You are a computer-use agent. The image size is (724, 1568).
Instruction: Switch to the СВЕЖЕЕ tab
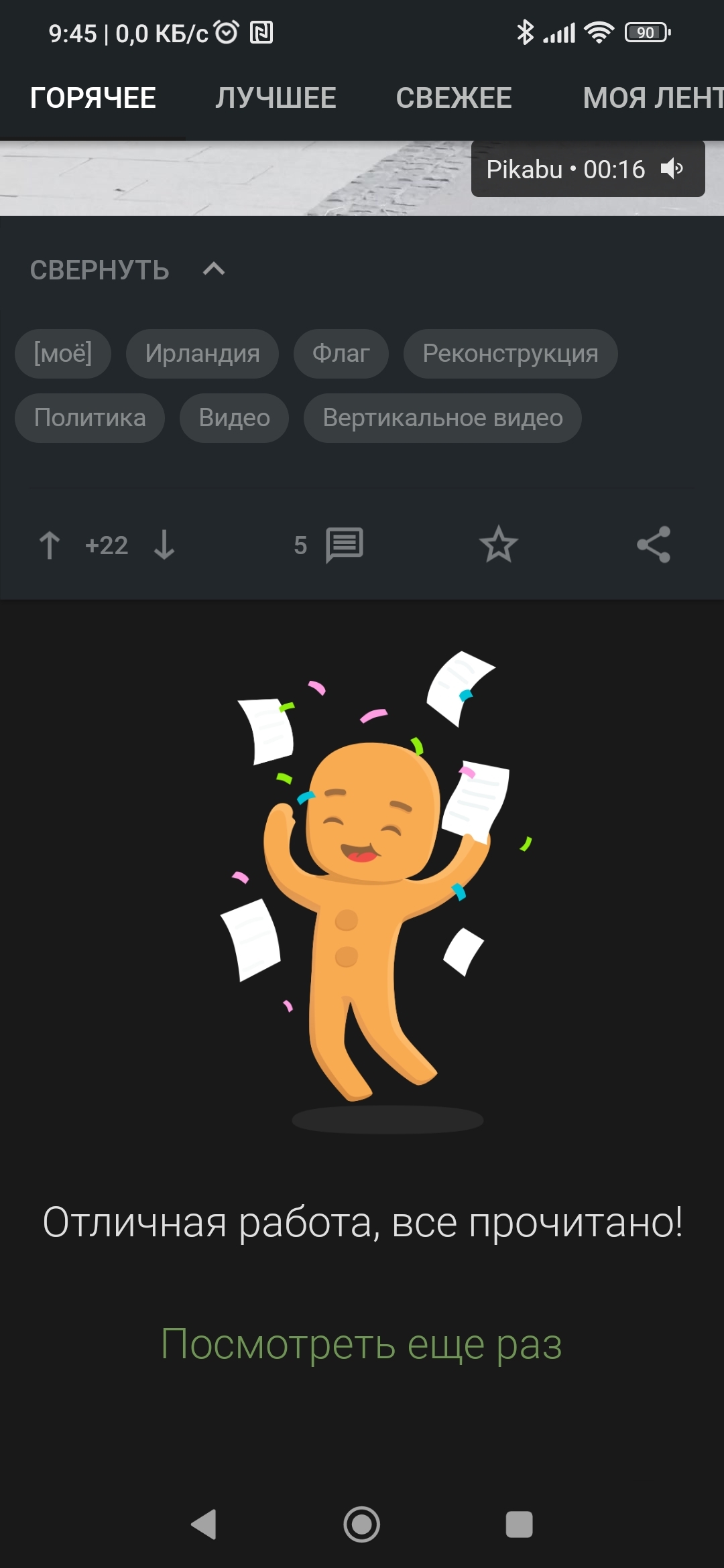coord(454,98)
